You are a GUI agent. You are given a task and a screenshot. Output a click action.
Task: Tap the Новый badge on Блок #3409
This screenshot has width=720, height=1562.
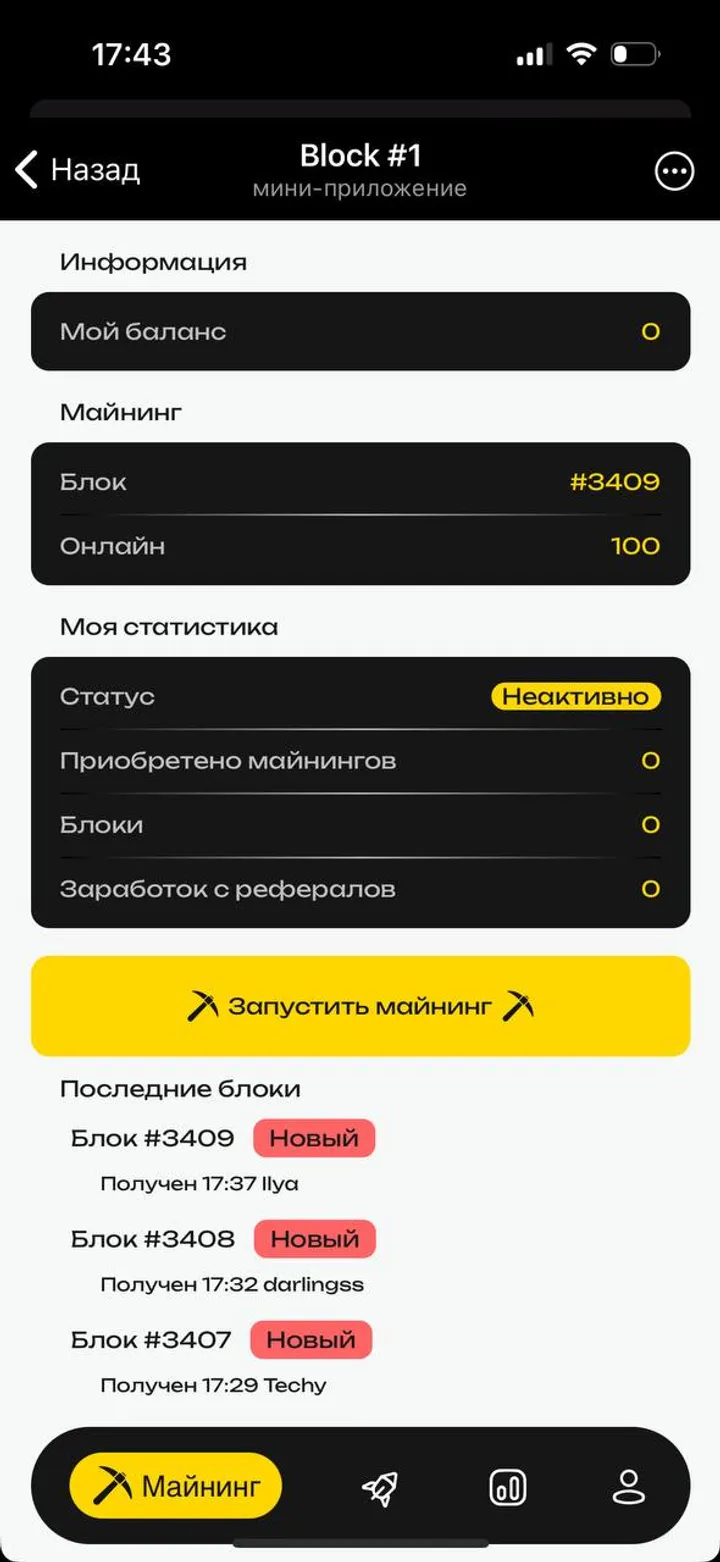(313, 1137)
